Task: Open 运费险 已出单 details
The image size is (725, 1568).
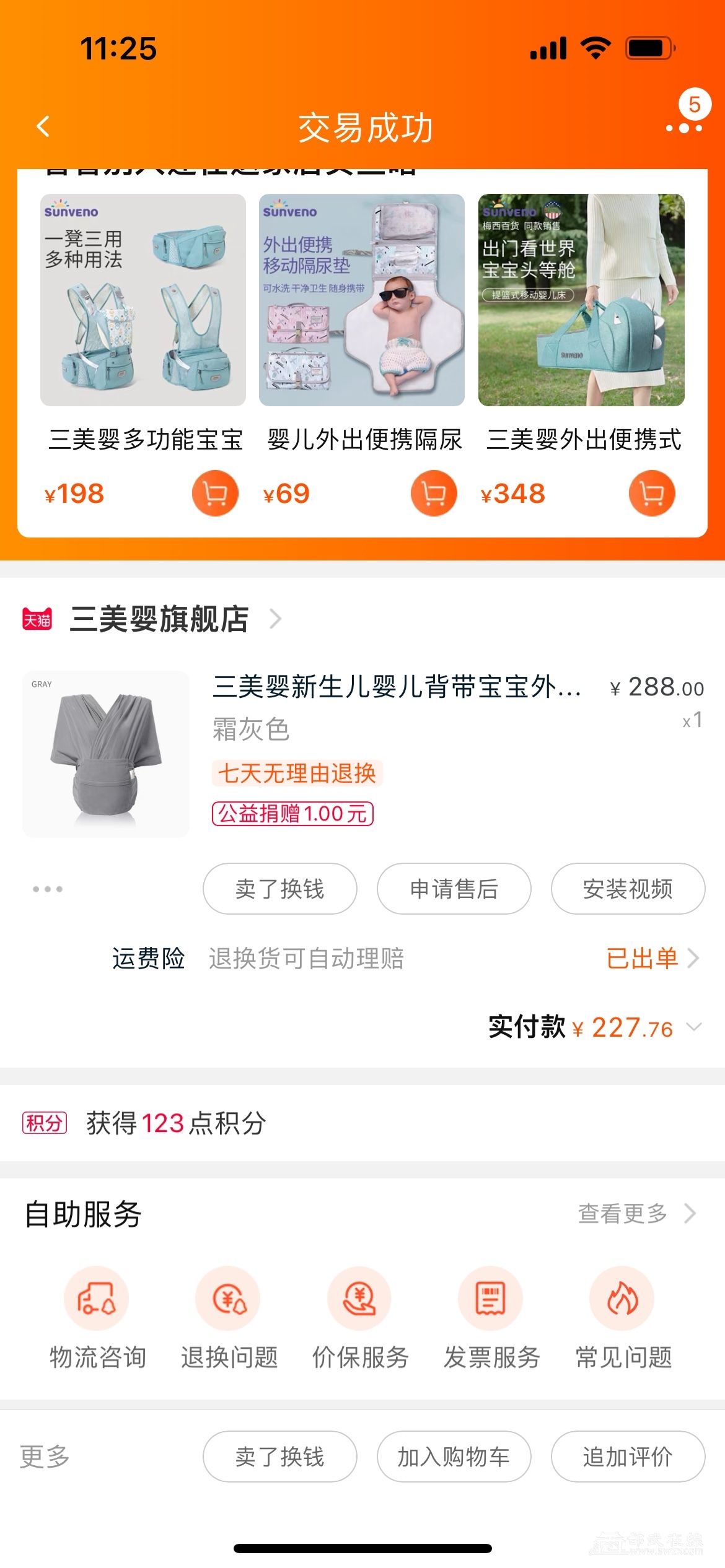Action: [x=652, y=958]
